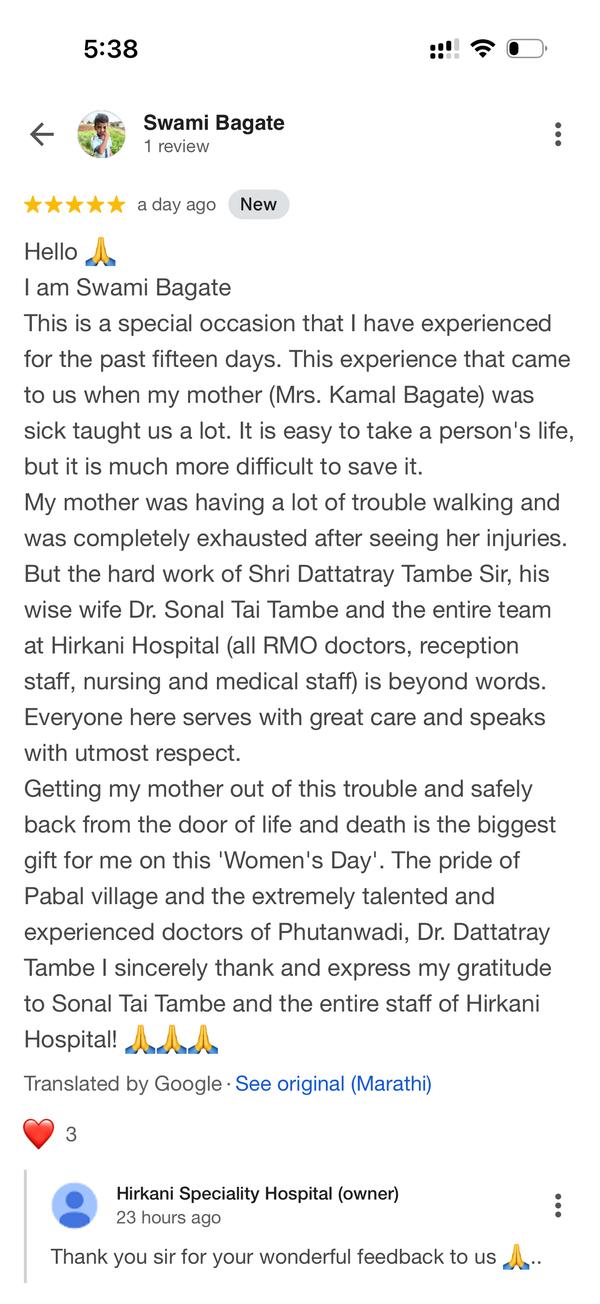
Task: See the original Marathi review
Action: click(x=333, y=1084)
